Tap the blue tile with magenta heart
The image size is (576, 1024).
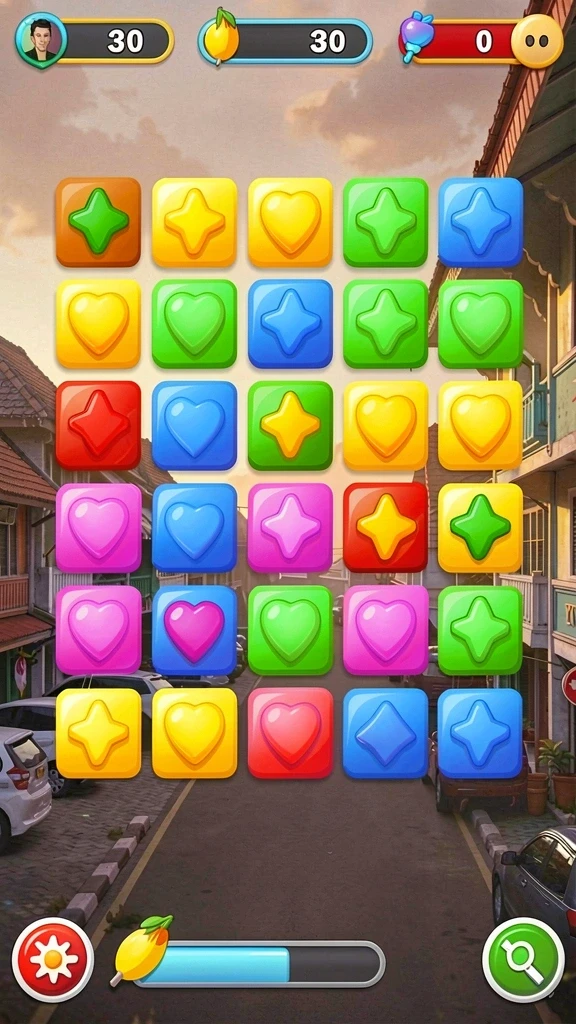(x=194, y=630)
